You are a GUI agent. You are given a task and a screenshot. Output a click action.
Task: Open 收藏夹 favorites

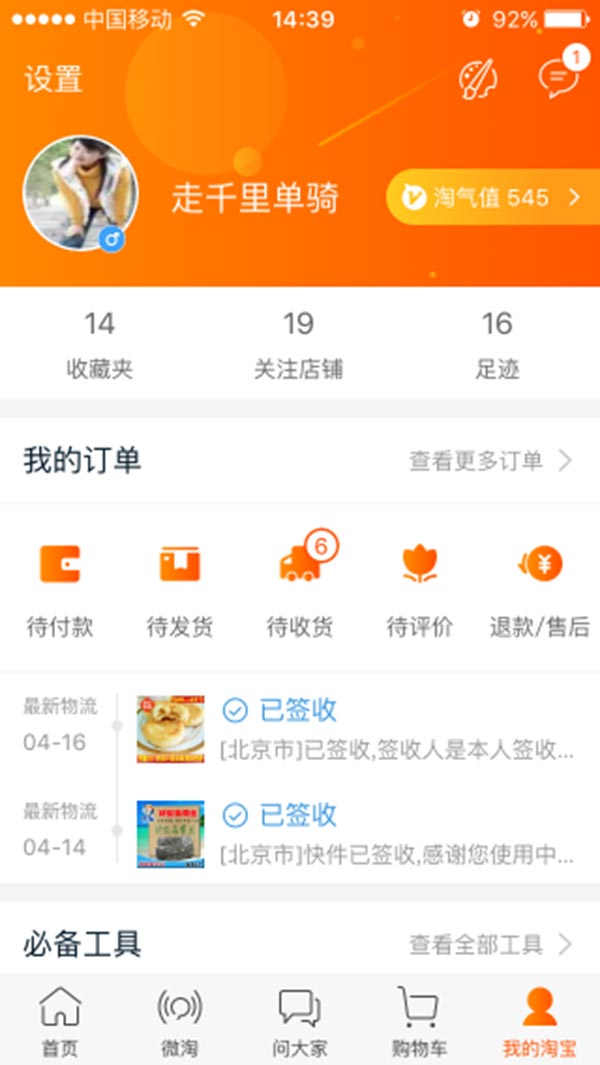[x=99, y=344]
